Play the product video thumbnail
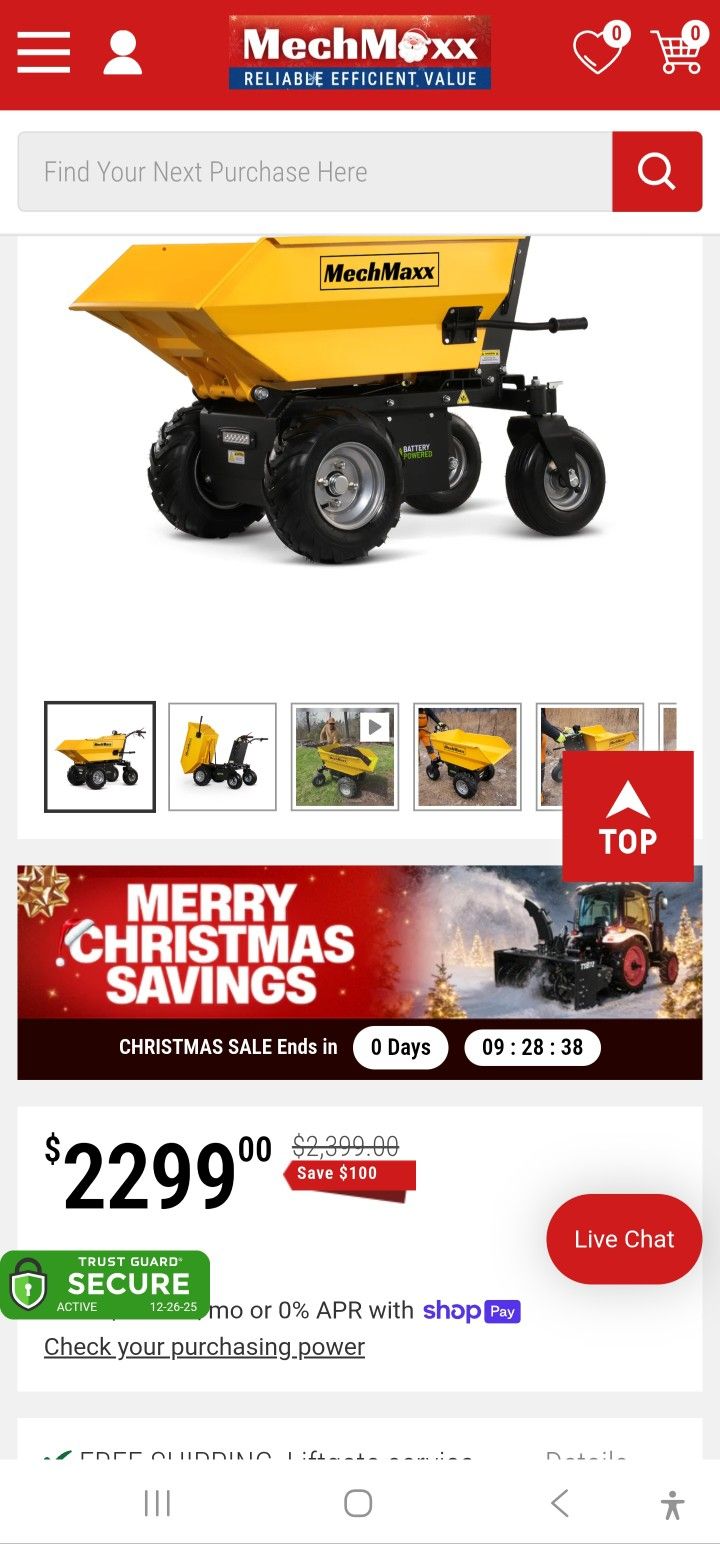 click(345, 757)
